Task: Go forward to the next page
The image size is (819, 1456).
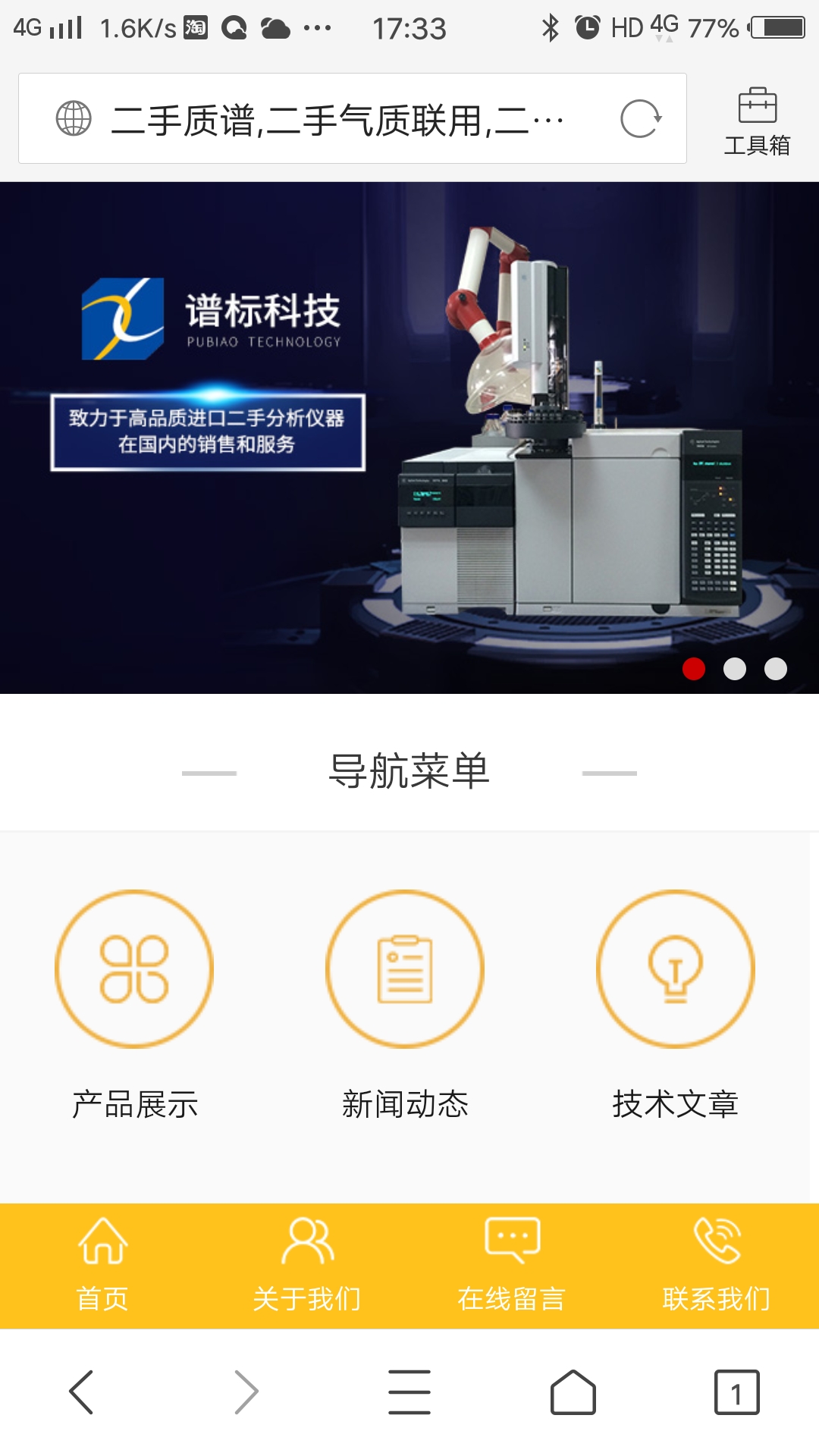Action: 246,1392
